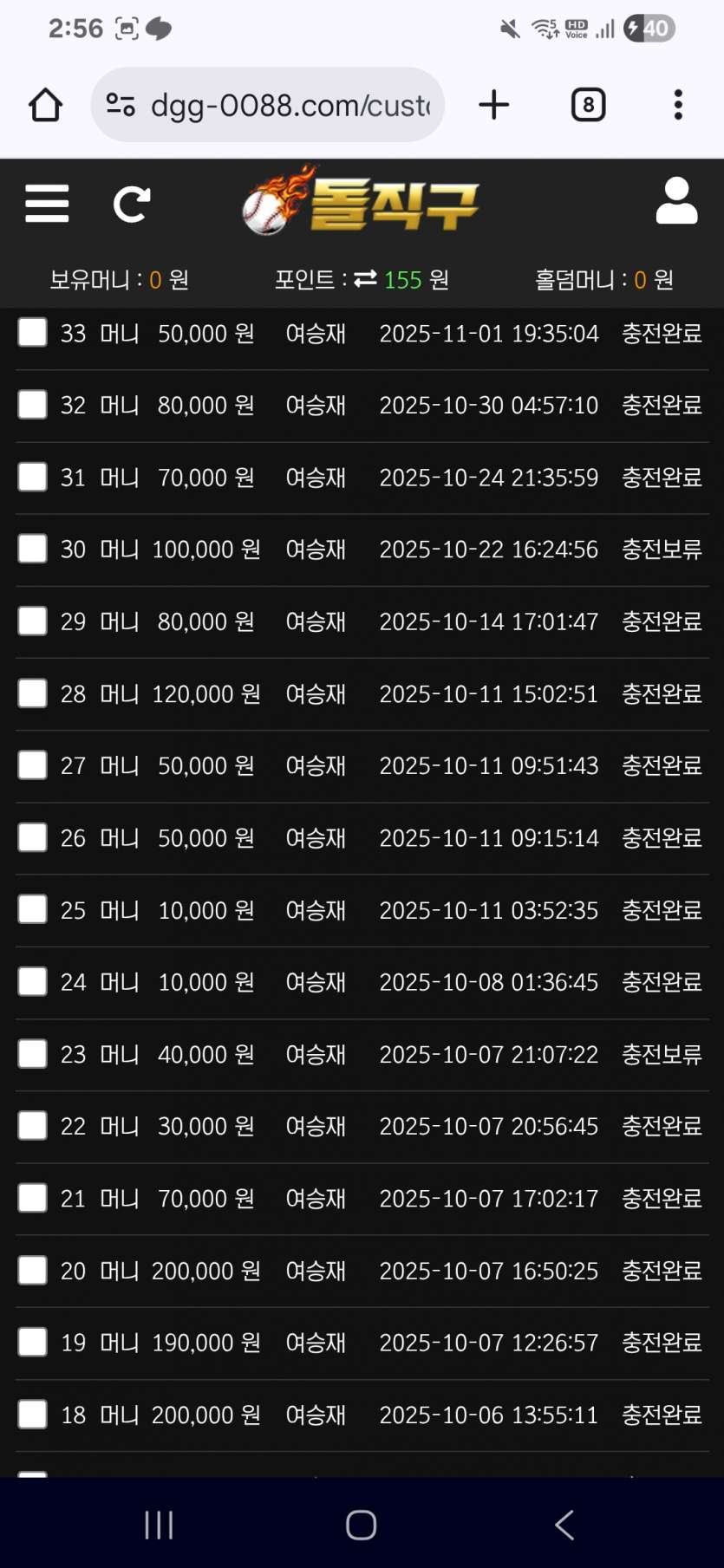Open the recent apps view

coord(160,1524)
